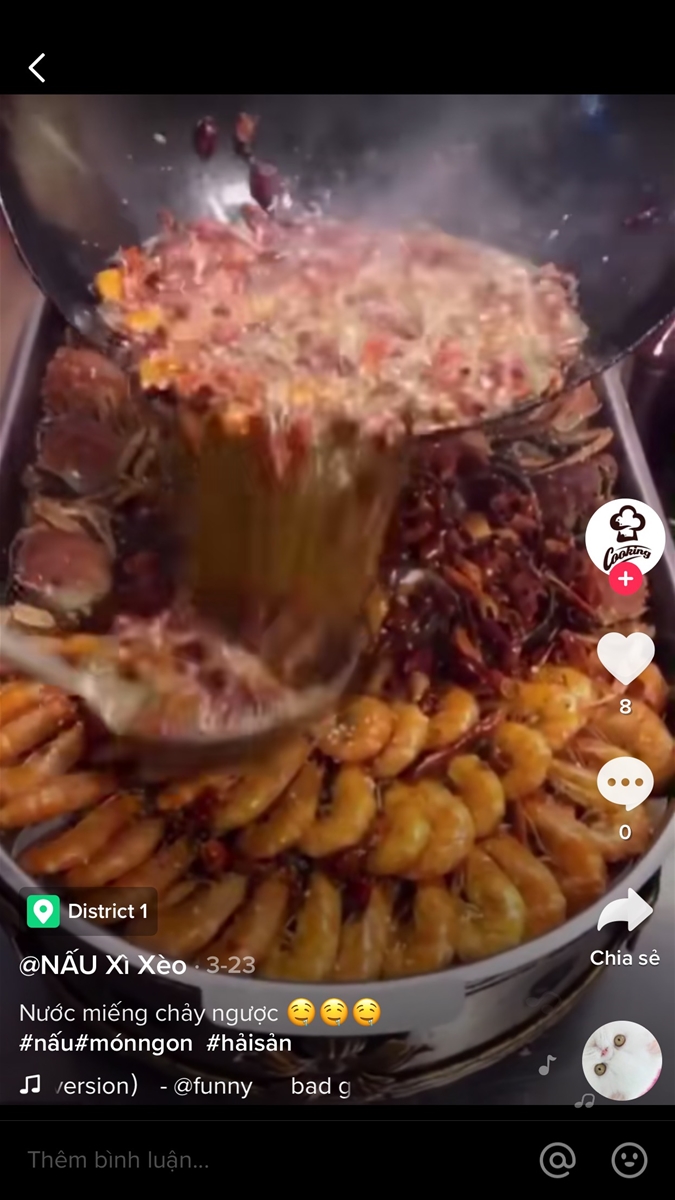Like this video with the heart
Image resolution: width=675 pixels, height=1200 pixels.
[x=625, y=660]
